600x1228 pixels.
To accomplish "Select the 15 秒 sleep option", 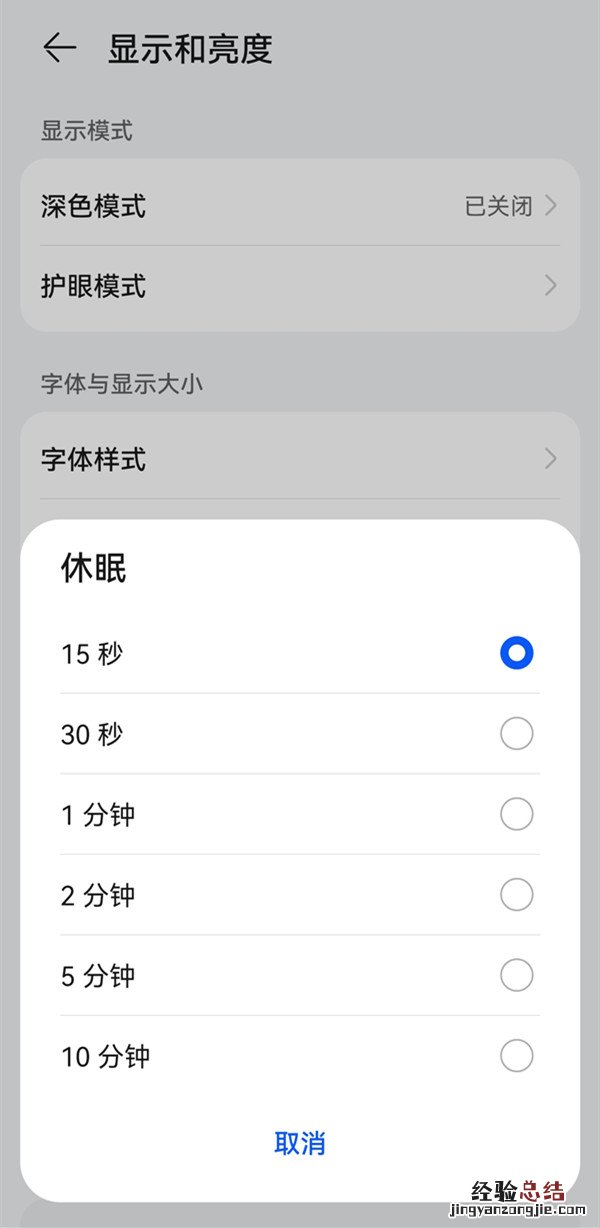I will 516,654.
